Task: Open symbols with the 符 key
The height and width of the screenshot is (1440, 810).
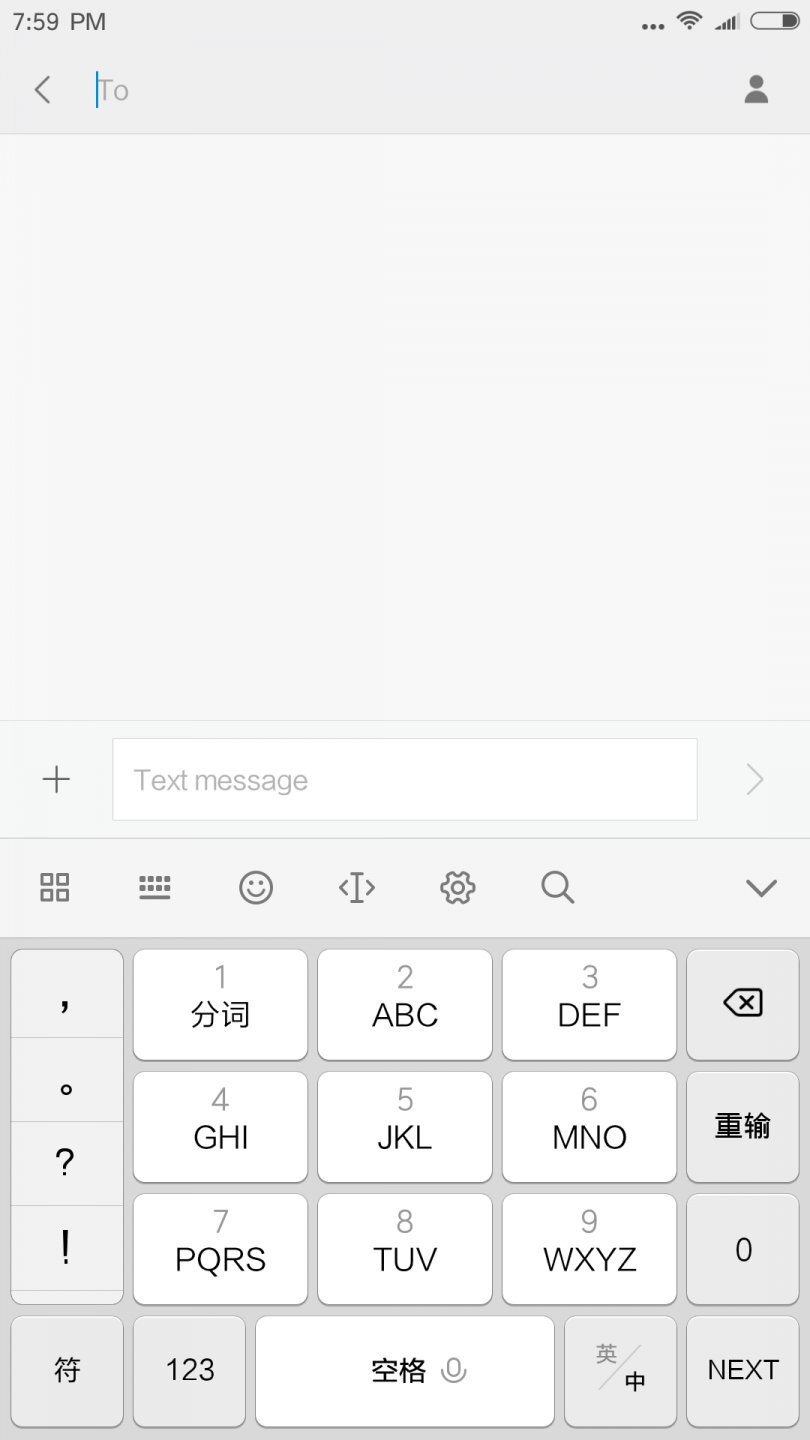Action: coord(66,1371)
